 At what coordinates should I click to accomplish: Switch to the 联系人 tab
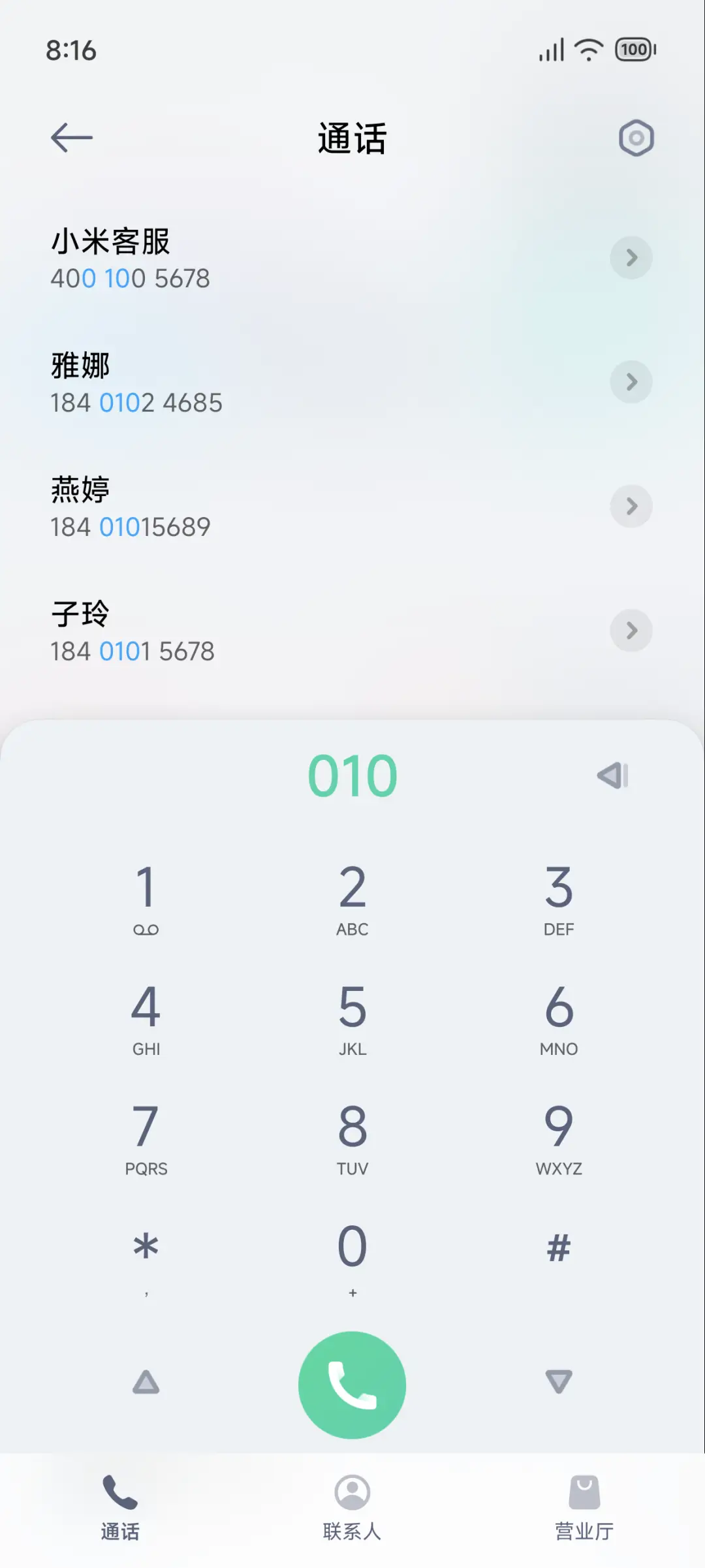pyautogui.click(x=352, y=1508)
